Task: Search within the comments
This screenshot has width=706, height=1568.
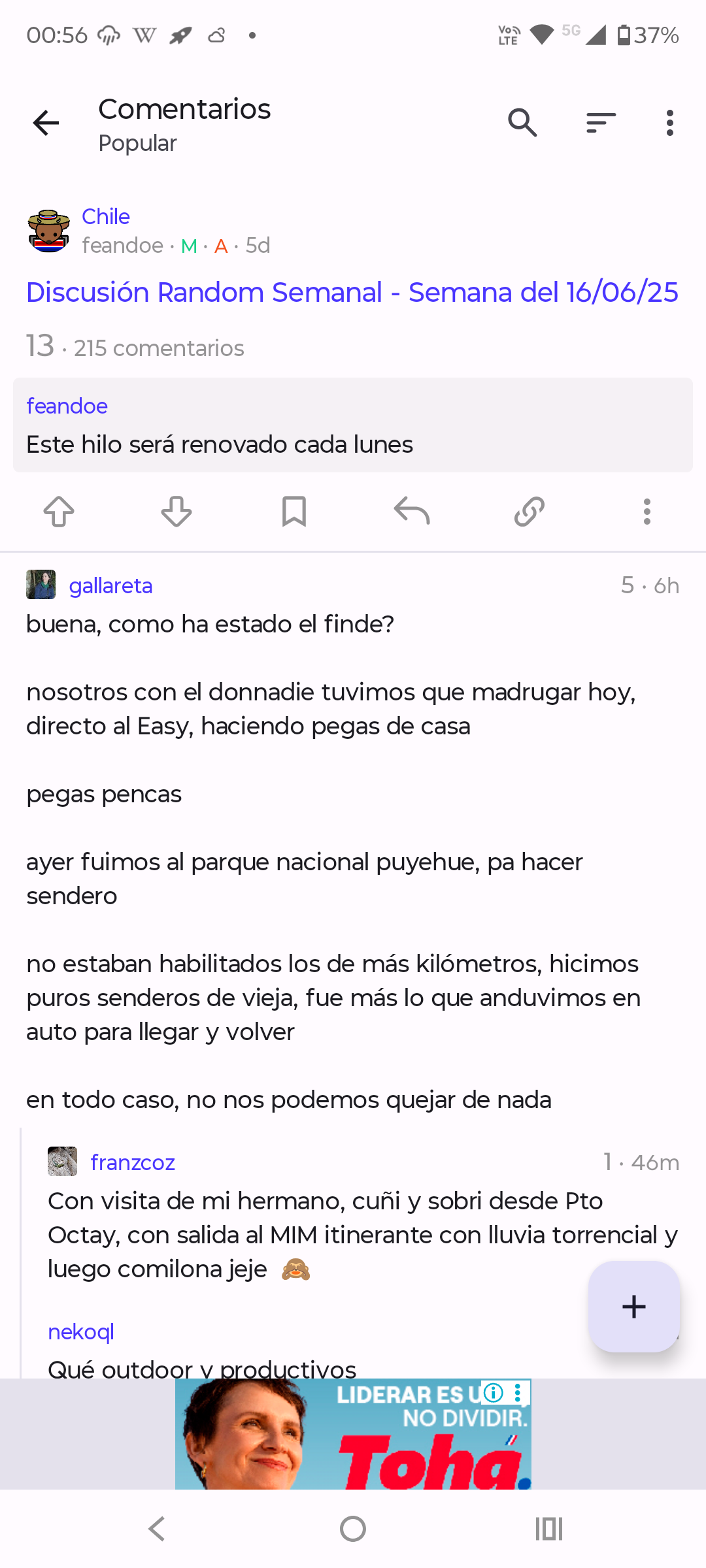Action: click(522, 123)
